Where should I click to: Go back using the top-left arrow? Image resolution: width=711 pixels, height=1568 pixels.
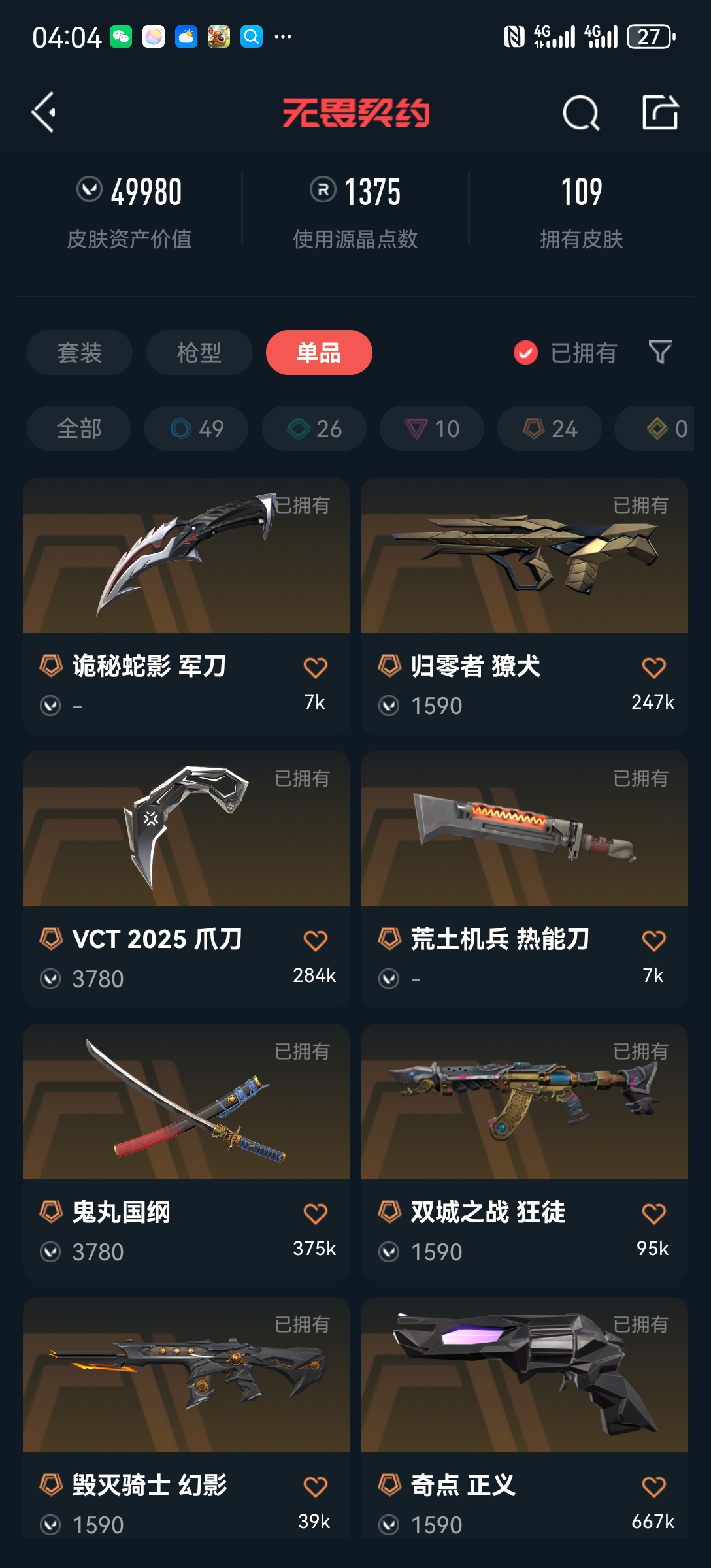(44, 112)
